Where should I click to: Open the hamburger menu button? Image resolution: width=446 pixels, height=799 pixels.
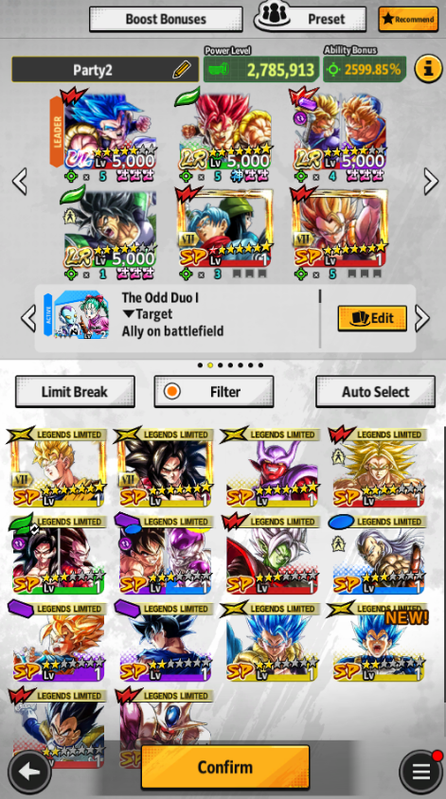click(x=421, y=772)
